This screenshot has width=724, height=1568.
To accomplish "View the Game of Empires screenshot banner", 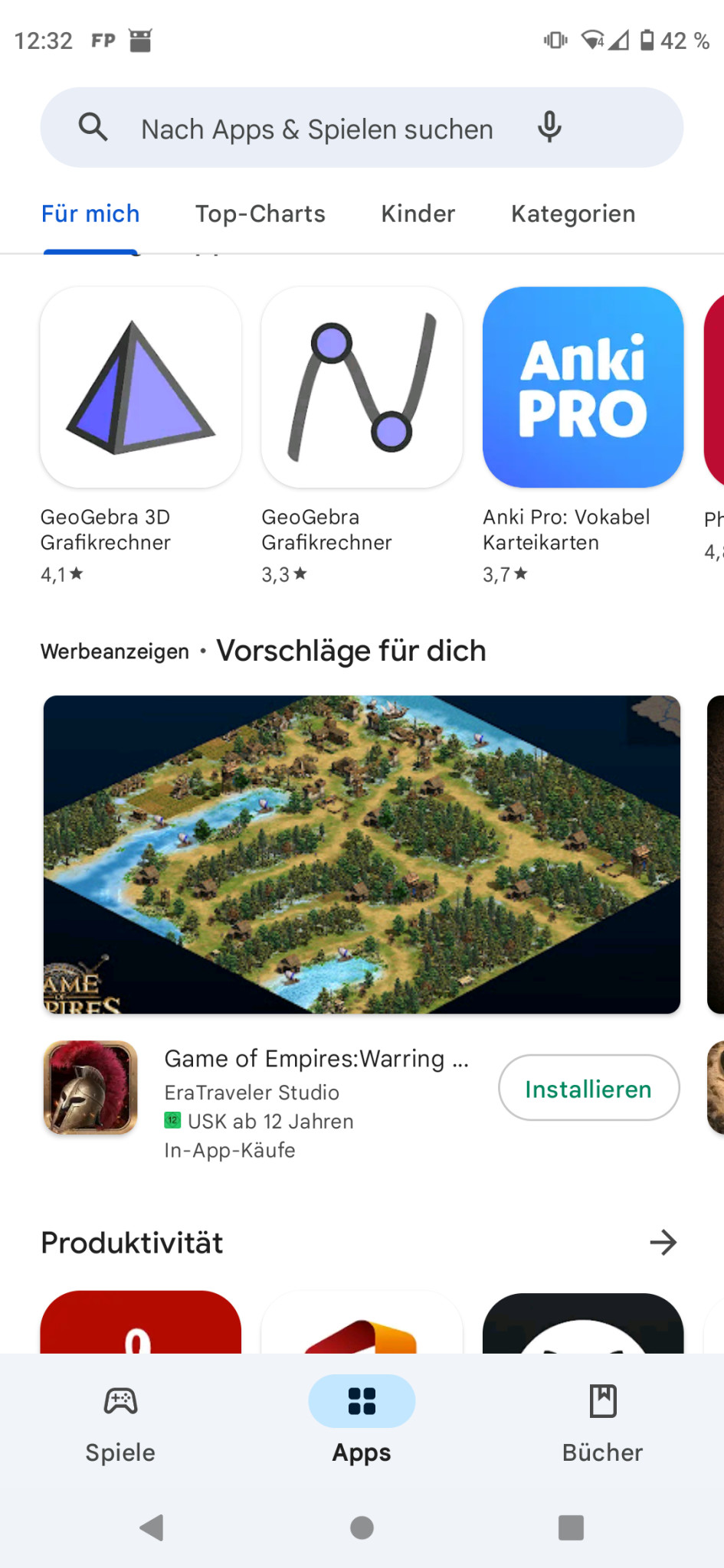I will (362, 854).
